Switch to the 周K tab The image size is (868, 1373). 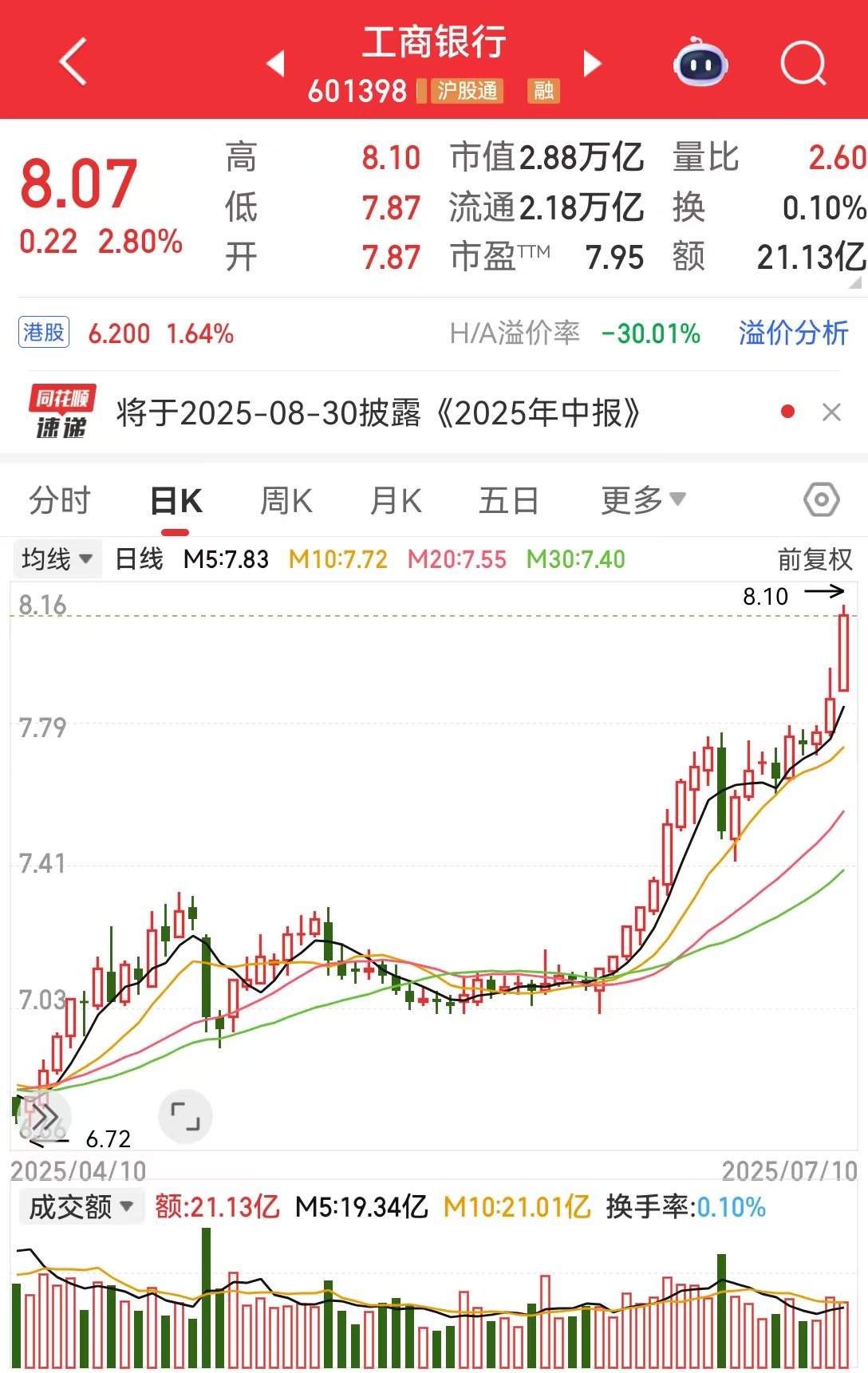click(x=285, y=499)
